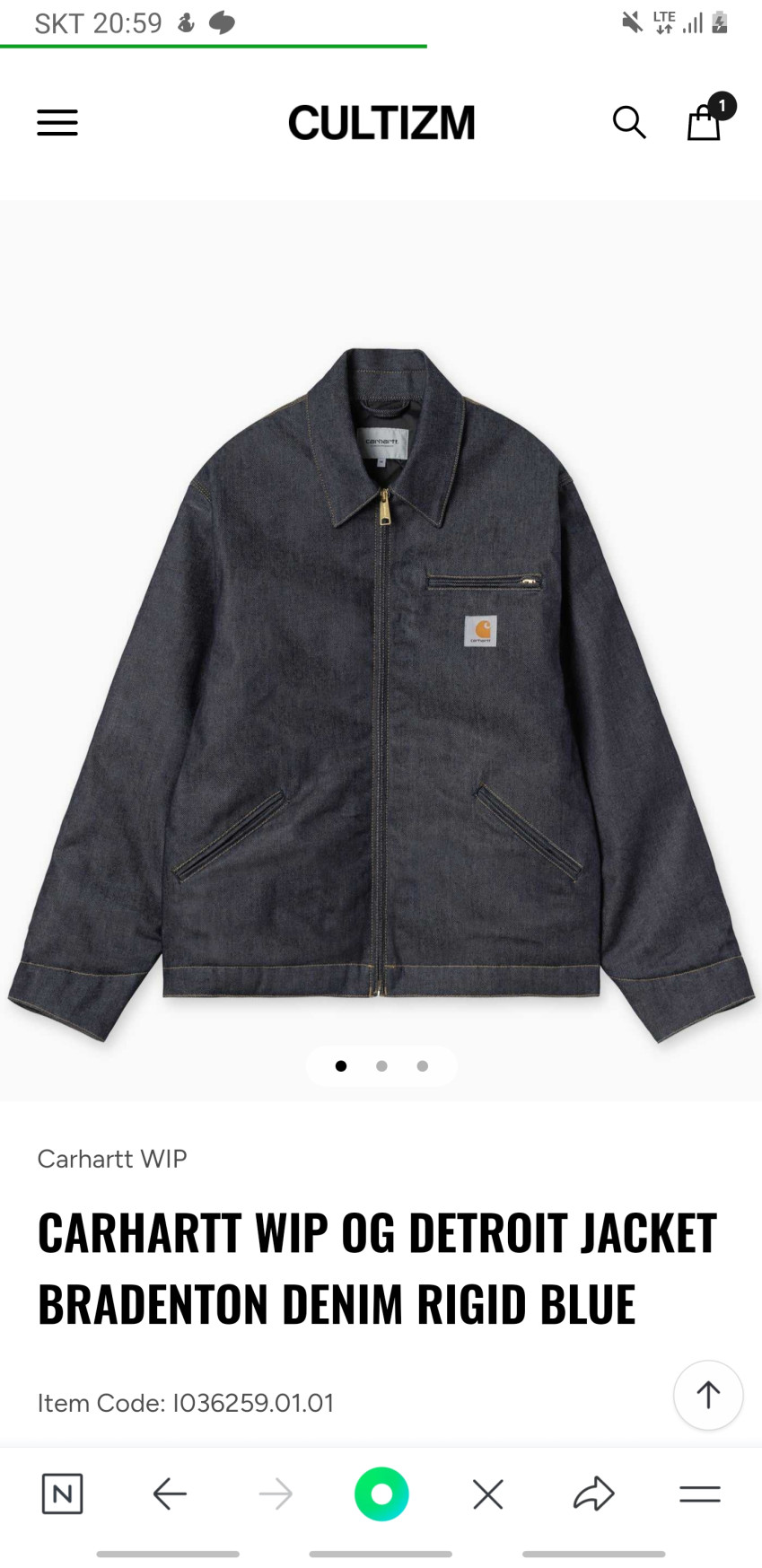Open the search icon

click(x=629, y=122)
